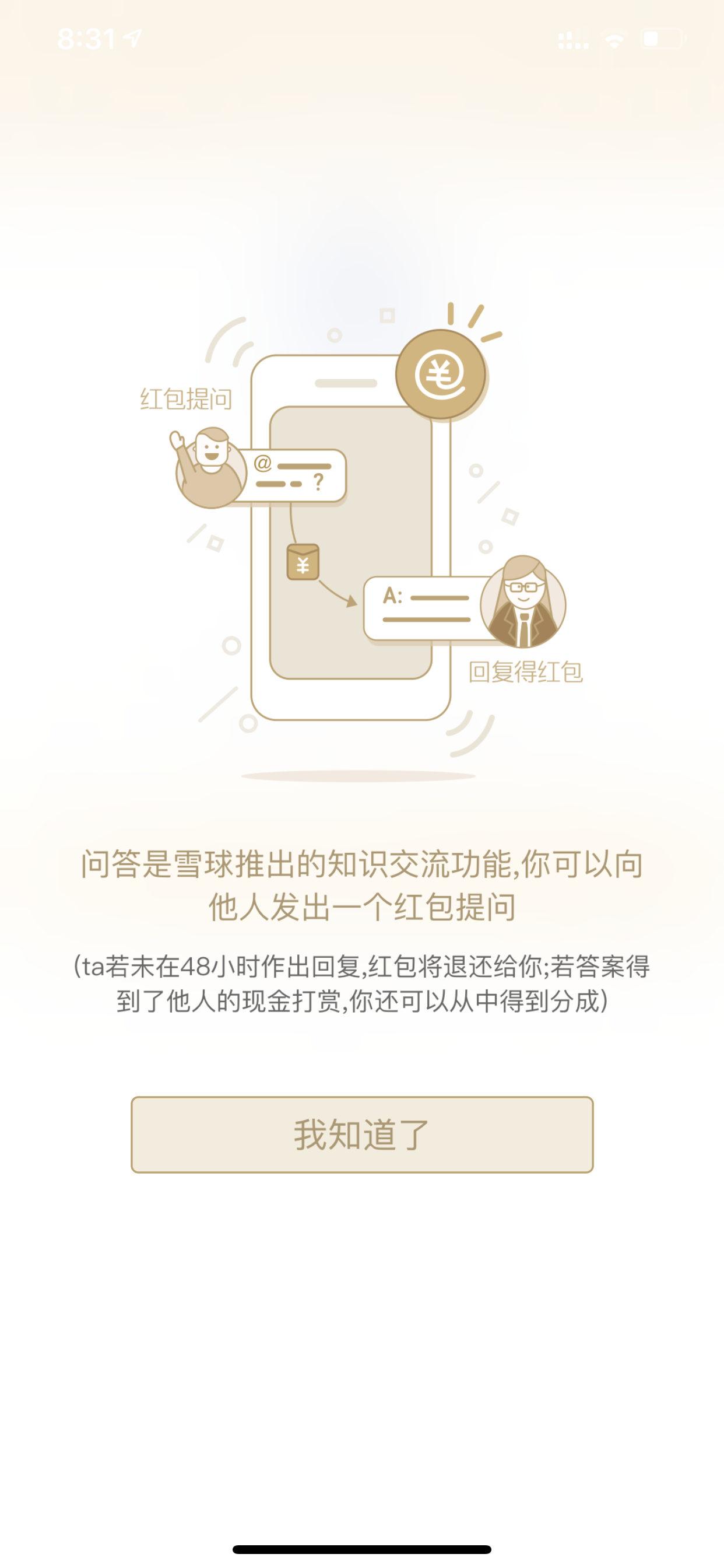Tap the 我知道了 button
724x1568 pixels.
[362, 1135]
